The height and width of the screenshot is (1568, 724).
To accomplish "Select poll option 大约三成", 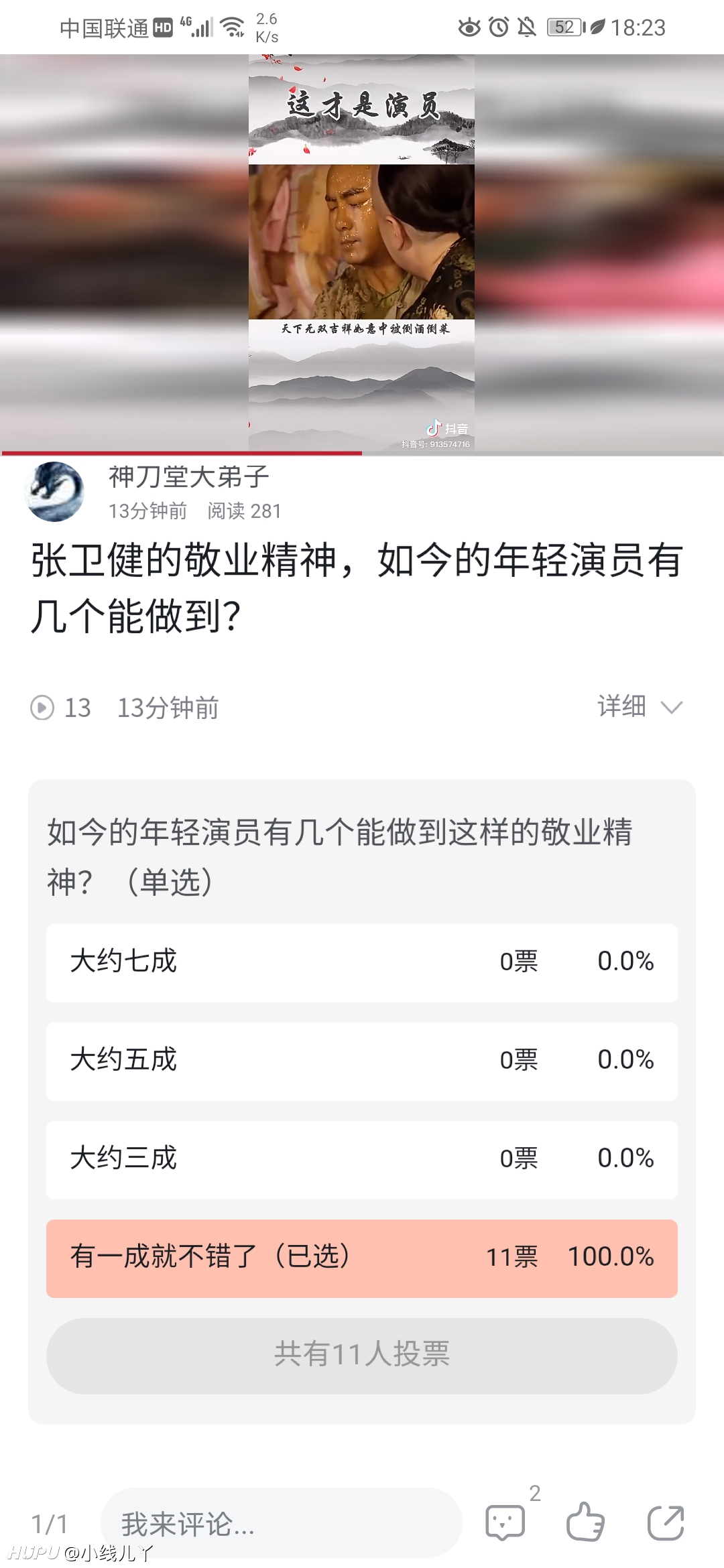I will pyautogui.click(x=362, y=1159).
